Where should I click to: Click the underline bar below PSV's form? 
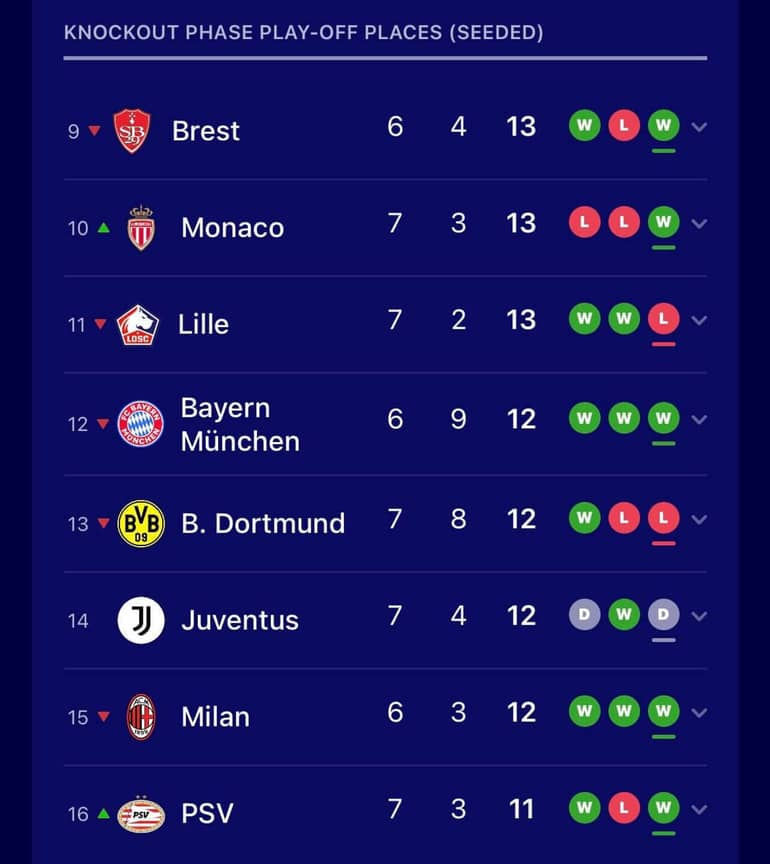coord(662,832)
